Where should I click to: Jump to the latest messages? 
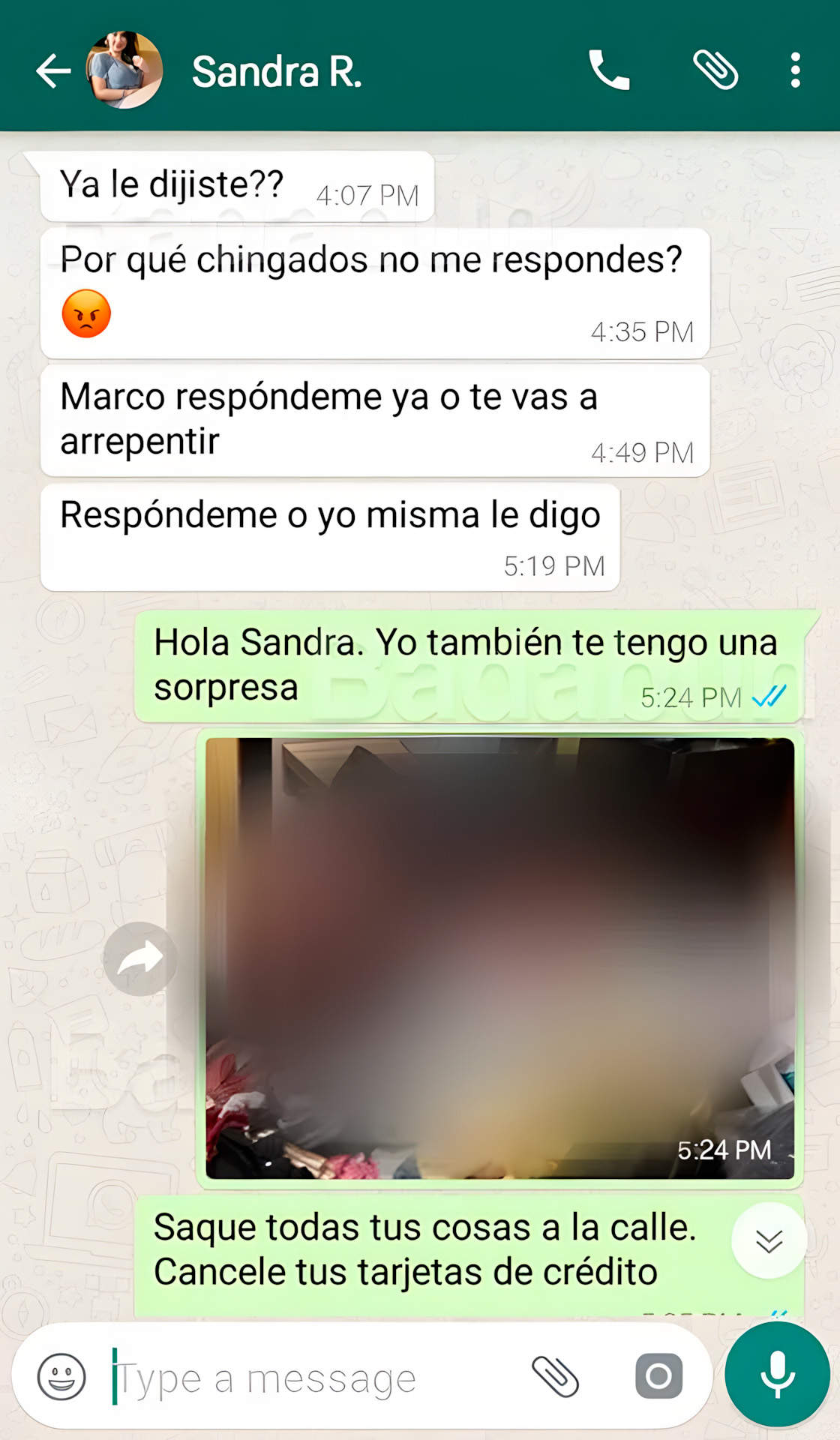769,1240
